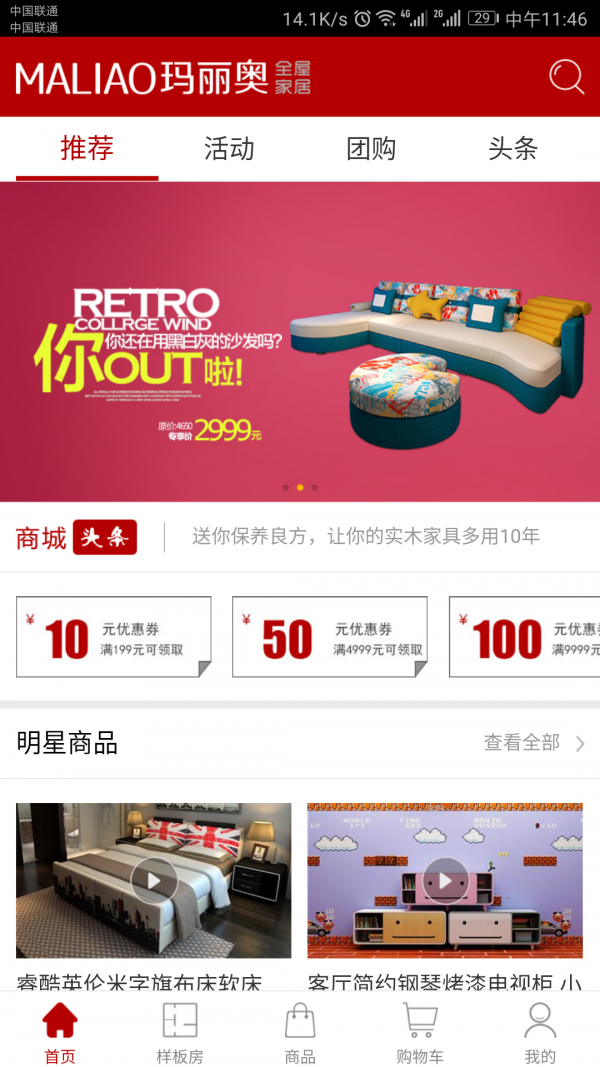
Task: Open the 商品 bottom tab
Action: pyautogui.click(x=300, y=1033)
